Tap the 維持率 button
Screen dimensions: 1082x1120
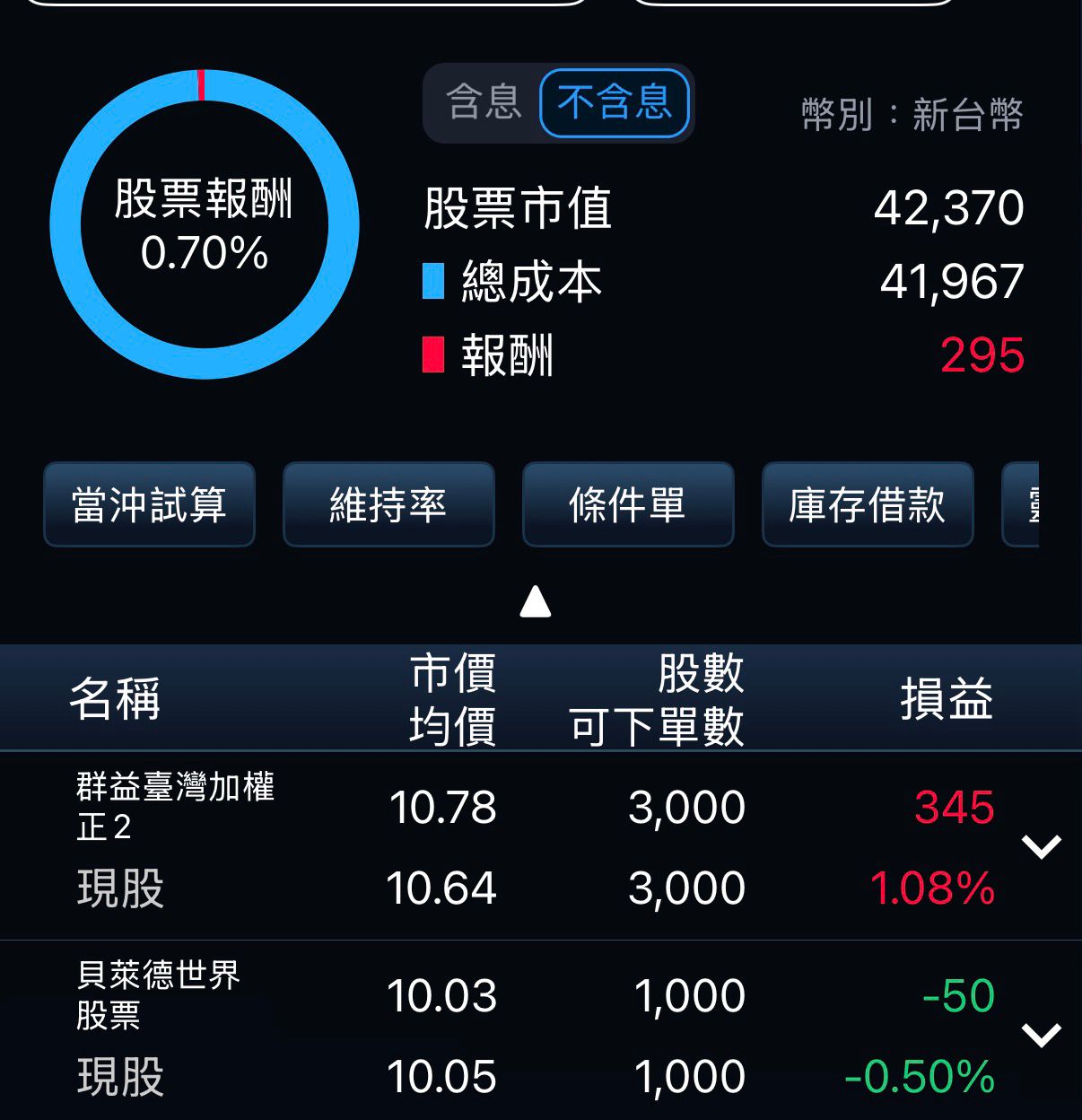point(388,504)
